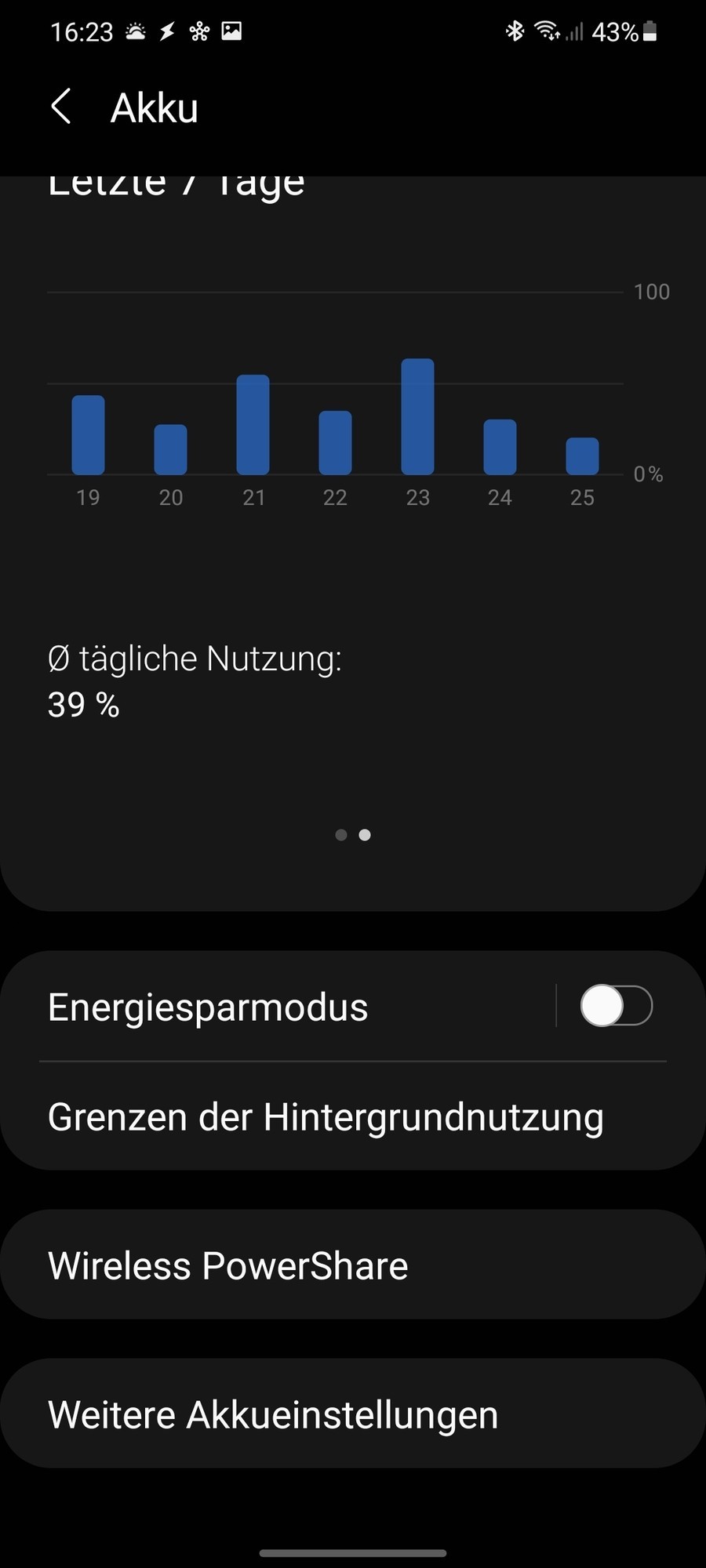Image resolution: width=706 pixels, height=1568 pixels.
Task: Open Wireless PowerShare settings
Action: tap(227, 1266)
